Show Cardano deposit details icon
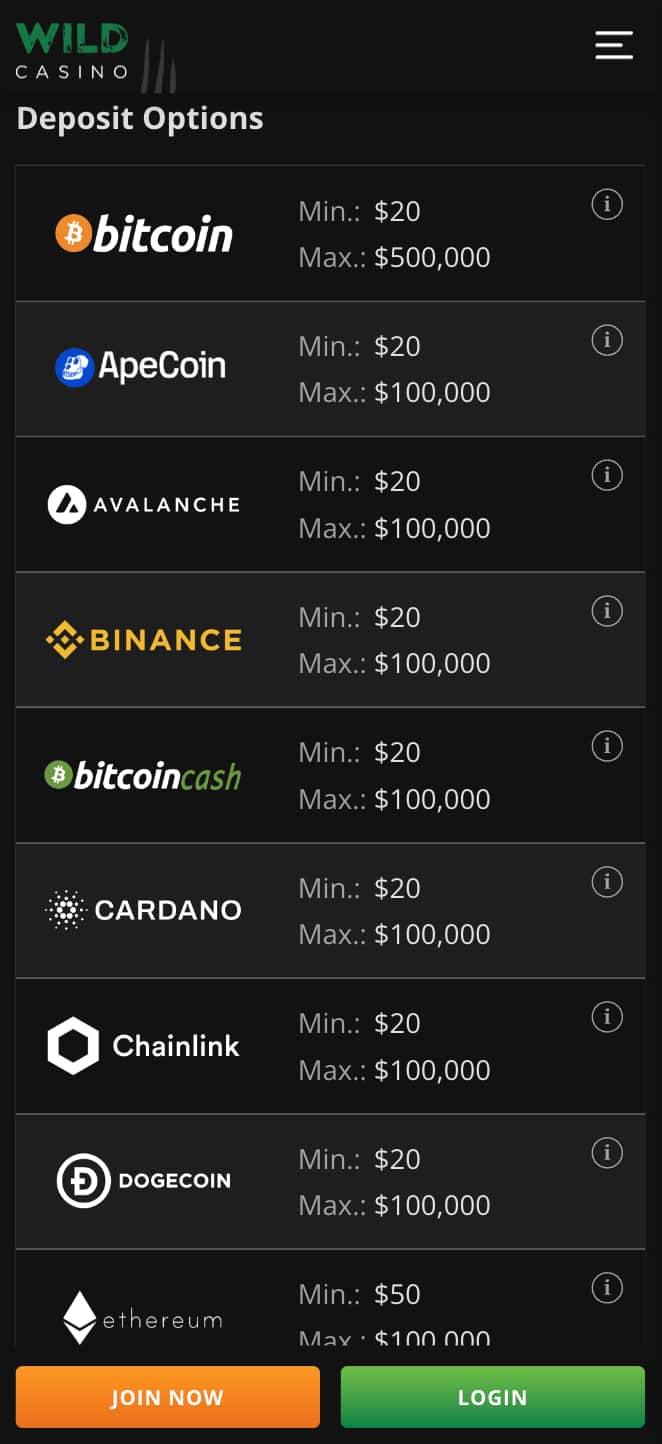This screenshot has width=662, height=1444. [607, 882]
